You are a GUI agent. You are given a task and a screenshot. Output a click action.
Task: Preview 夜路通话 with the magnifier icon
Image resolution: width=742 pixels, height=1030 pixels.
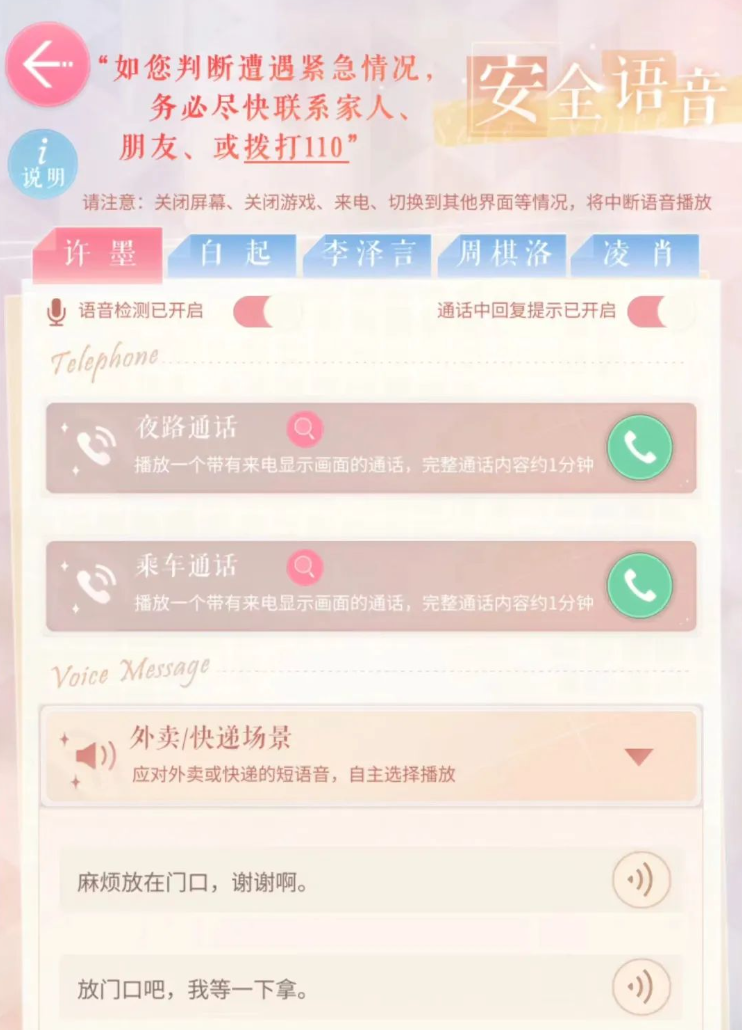pyautogui.click(x=305, y=429)
